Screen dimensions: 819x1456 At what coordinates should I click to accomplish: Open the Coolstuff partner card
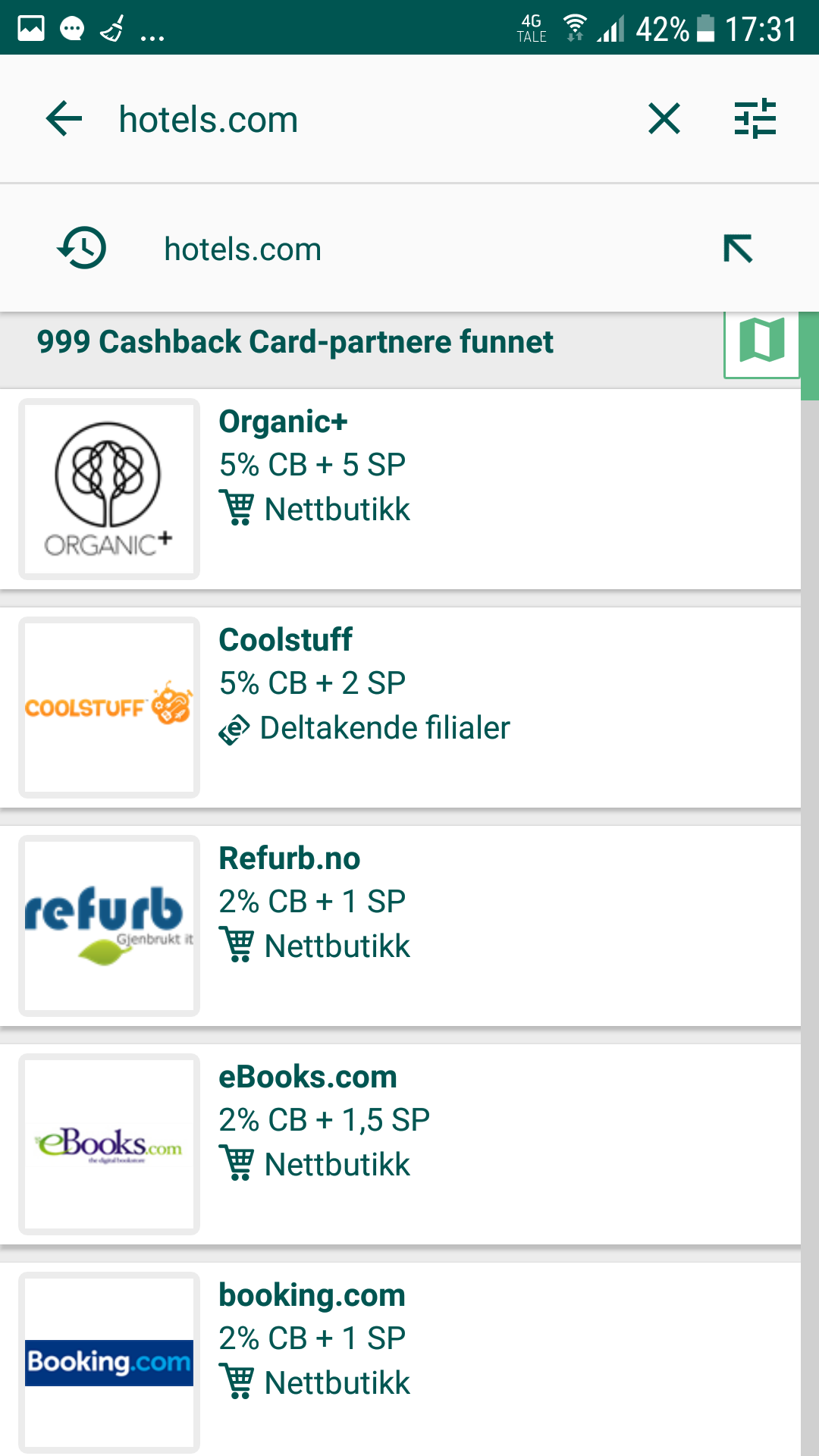[400, 707]
